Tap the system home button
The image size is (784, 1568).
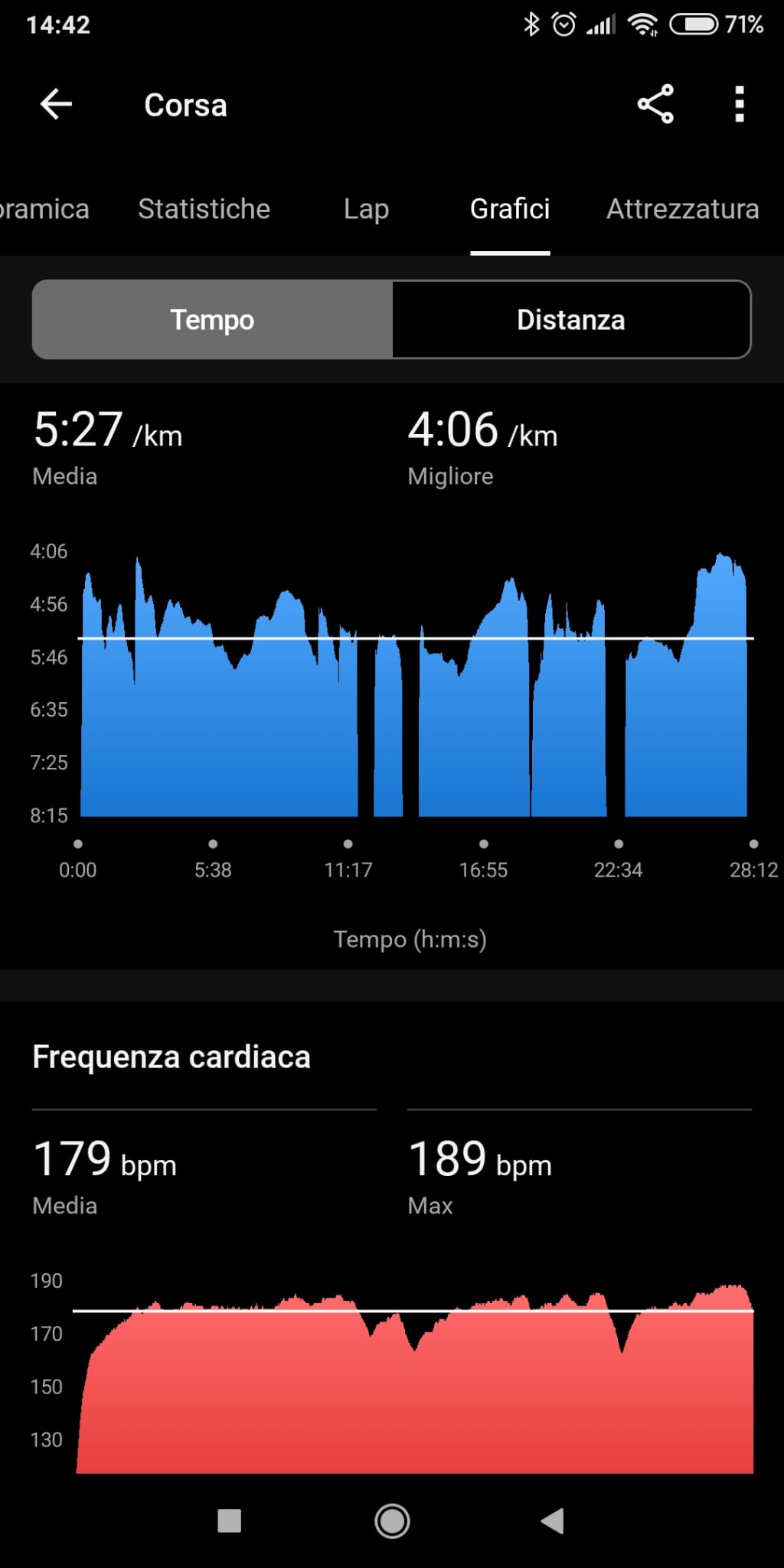click(392, 1521)
